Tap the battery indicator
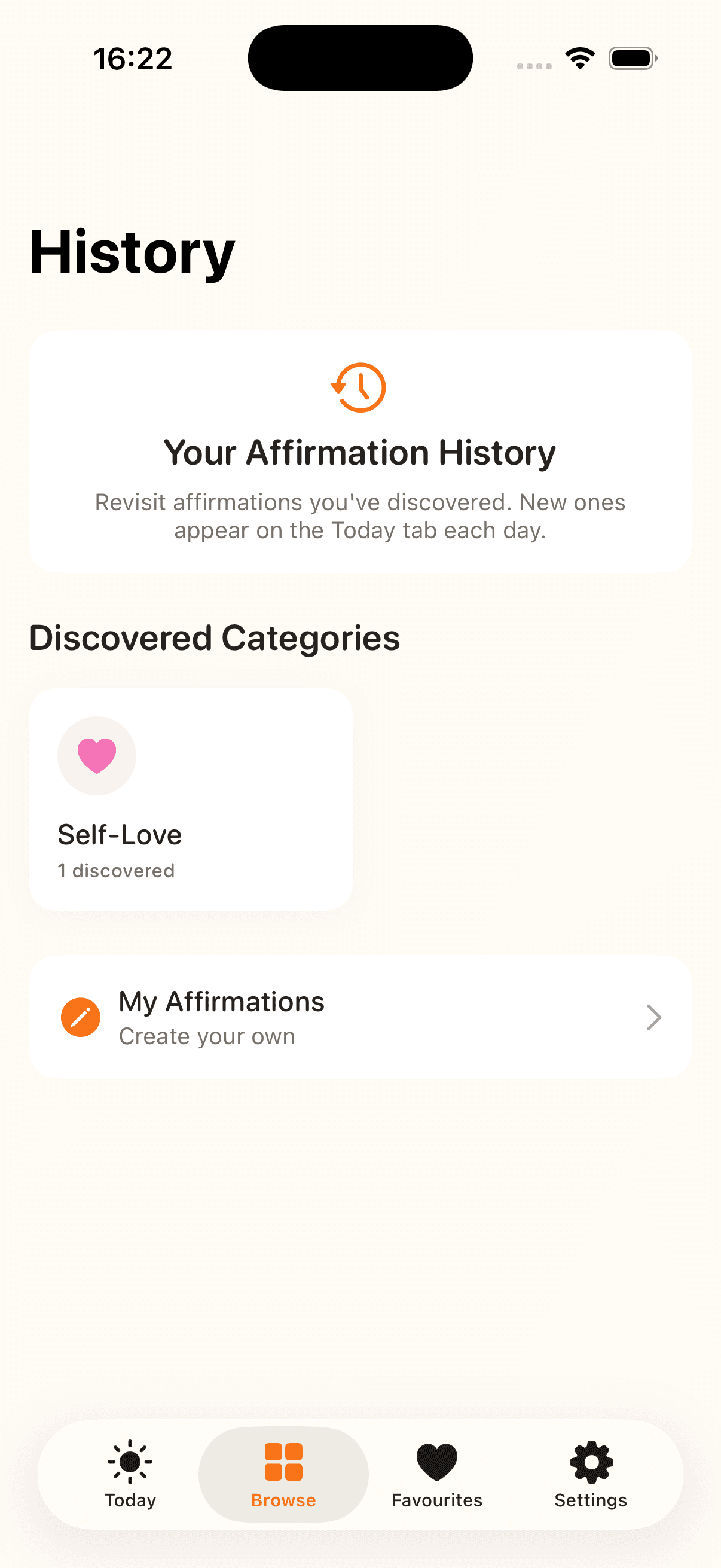 (x=633, y=57)
